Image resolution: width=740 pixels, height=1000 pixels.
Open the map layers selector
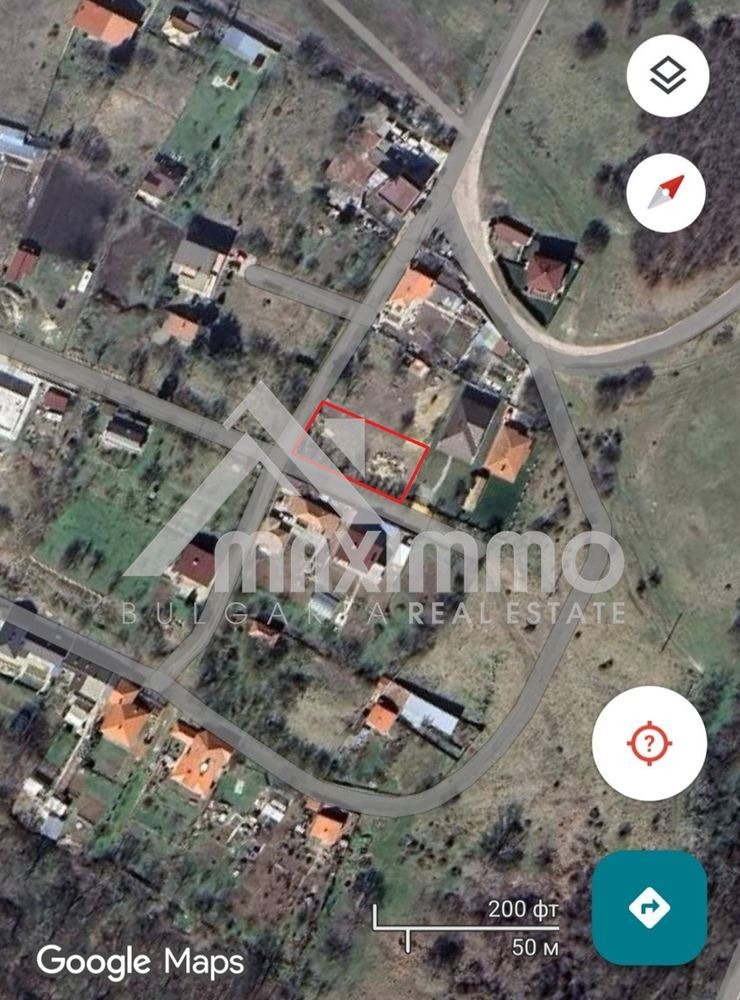coord(667,76)
